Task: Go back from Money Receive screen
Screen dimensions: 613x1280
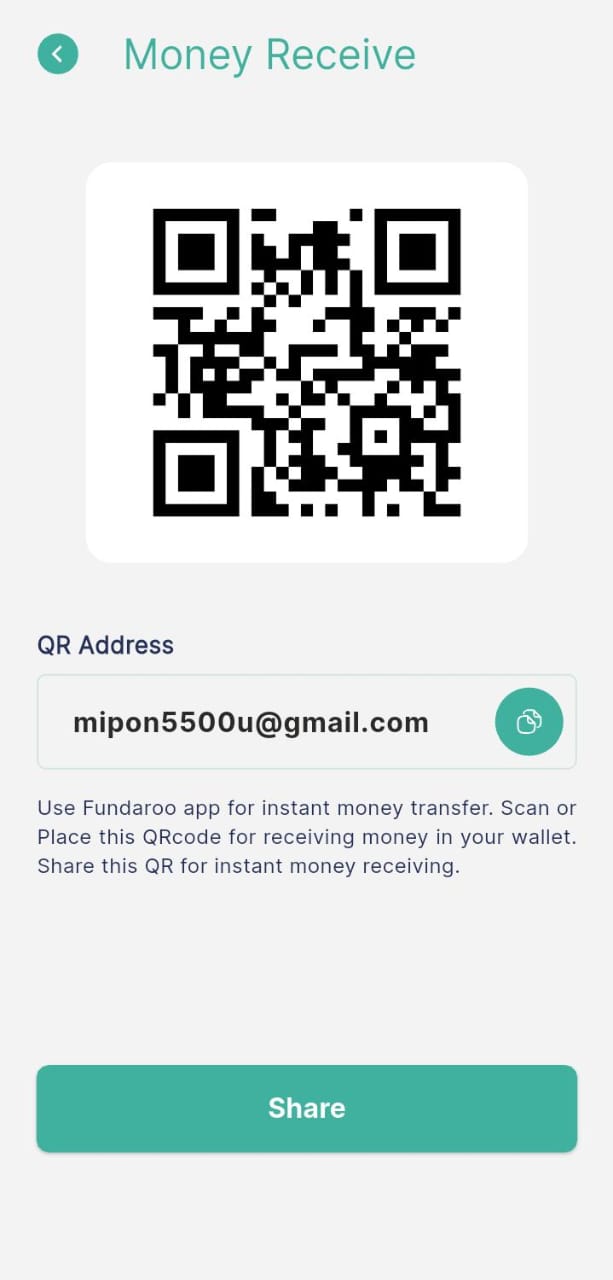Action: click(58, 54)
